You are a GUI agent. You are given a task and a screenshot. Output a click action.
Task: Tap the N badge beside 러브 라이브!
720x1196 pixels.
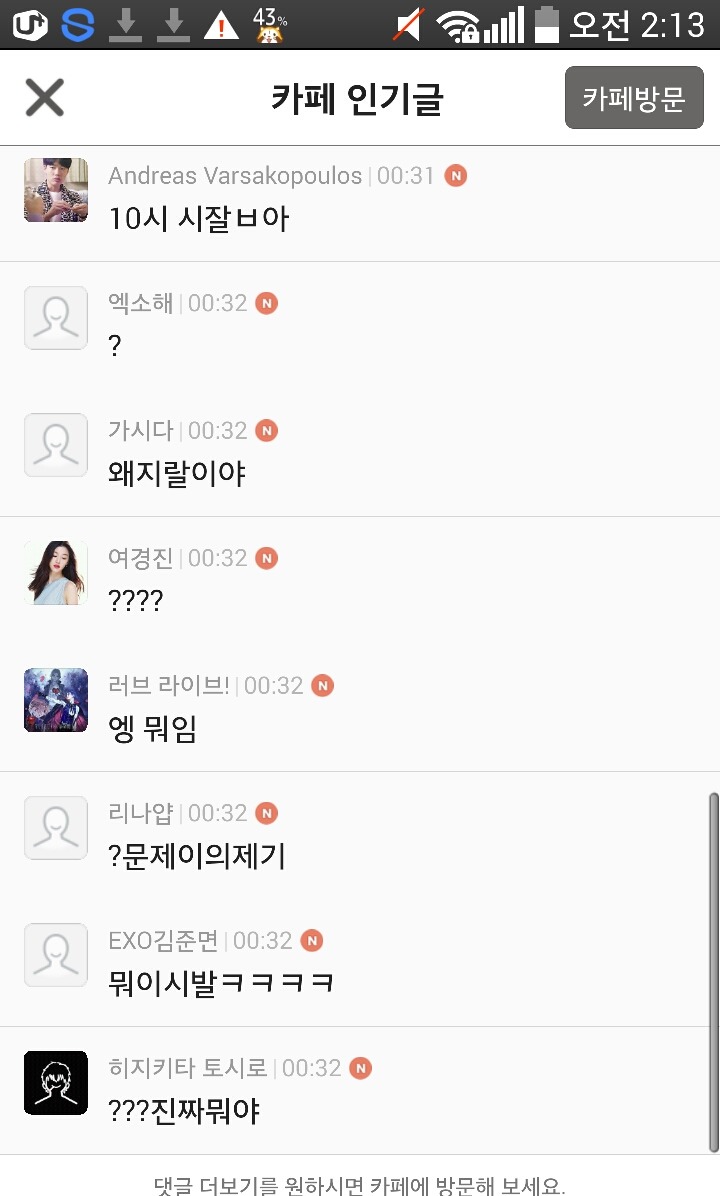click(x=323, y=685)
